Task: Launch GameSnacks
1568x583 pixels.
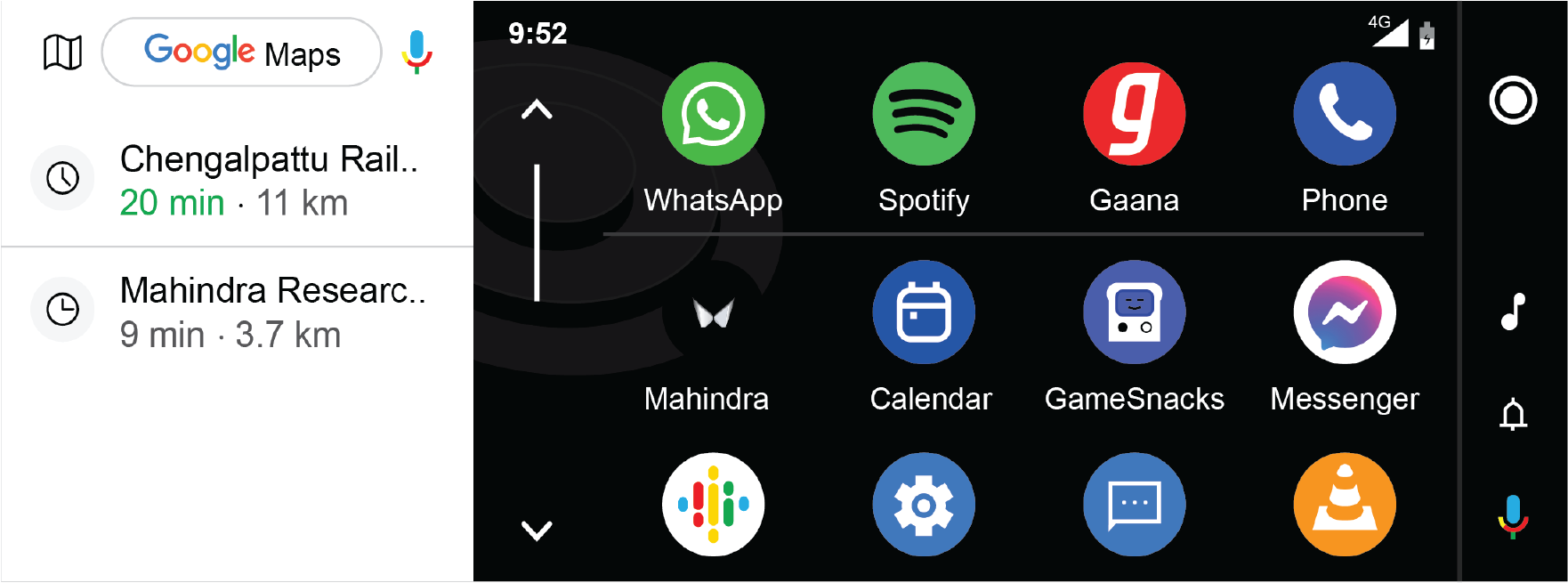Action: click(1134, 312)
